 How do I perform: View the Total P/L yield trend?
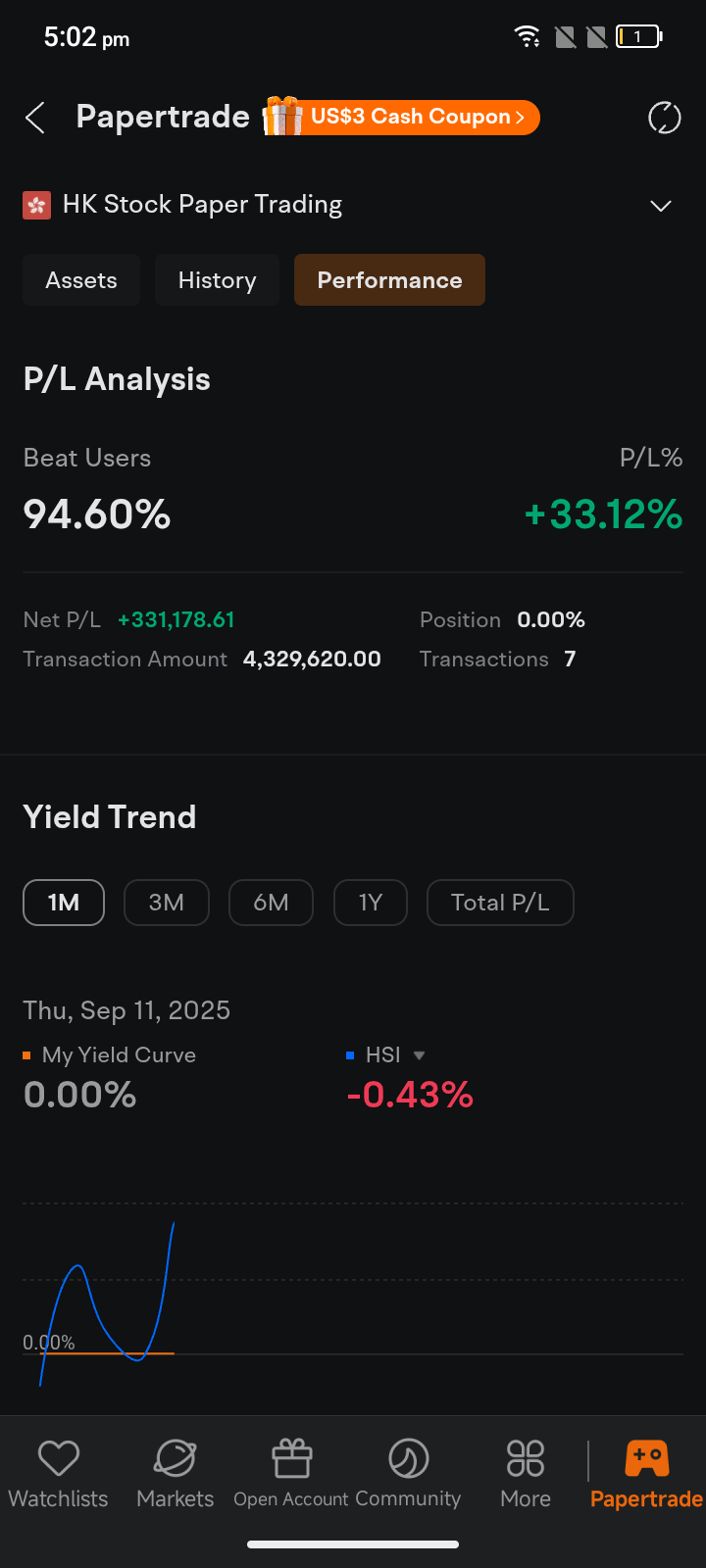pos(500,903)
